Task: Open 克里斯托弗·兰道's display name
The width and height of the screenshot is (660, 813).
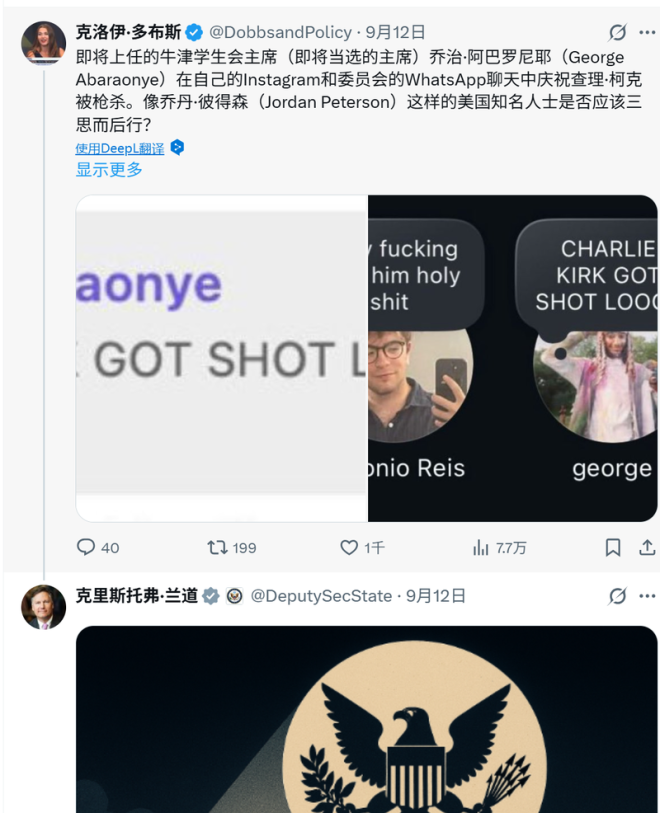Action: pos(137,596)
